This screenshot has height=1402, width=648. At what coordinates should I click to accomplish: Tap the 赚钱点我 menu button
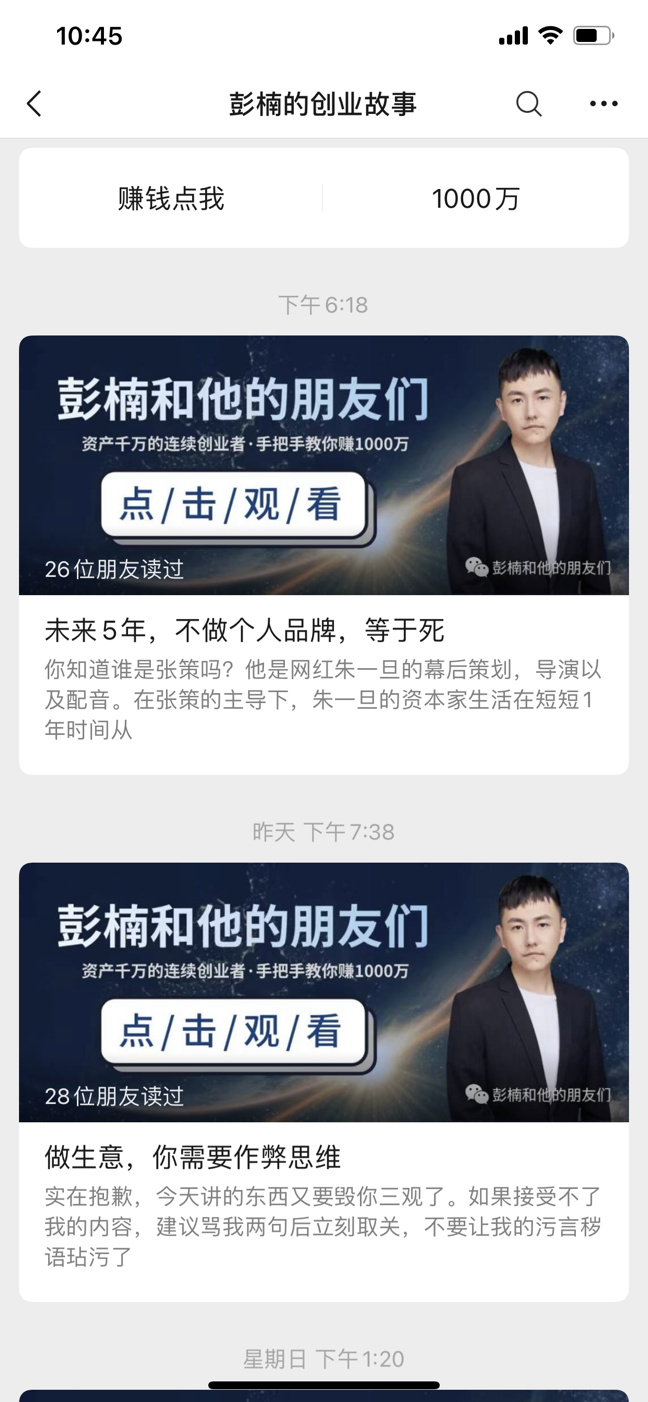171,199
